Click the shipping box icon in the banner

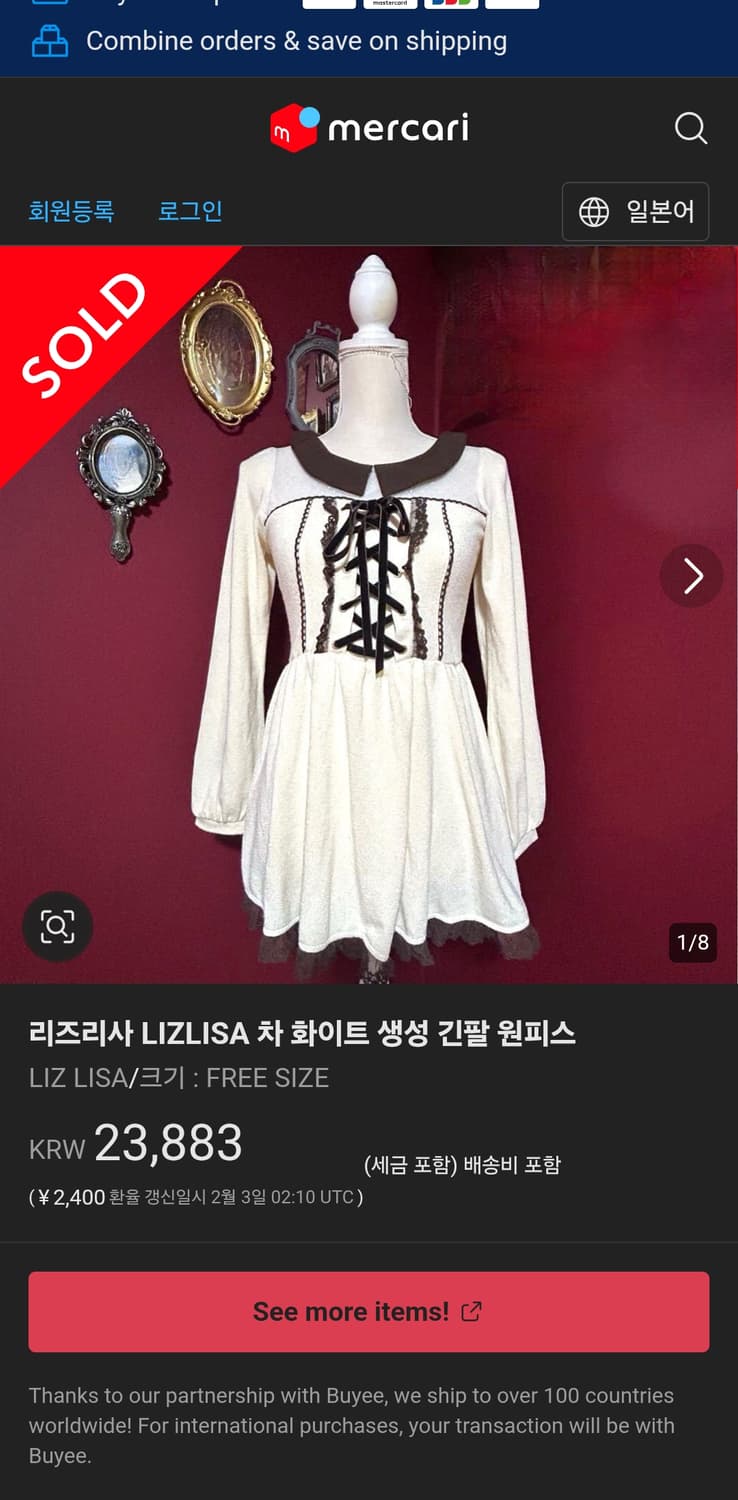click(49, 40)
